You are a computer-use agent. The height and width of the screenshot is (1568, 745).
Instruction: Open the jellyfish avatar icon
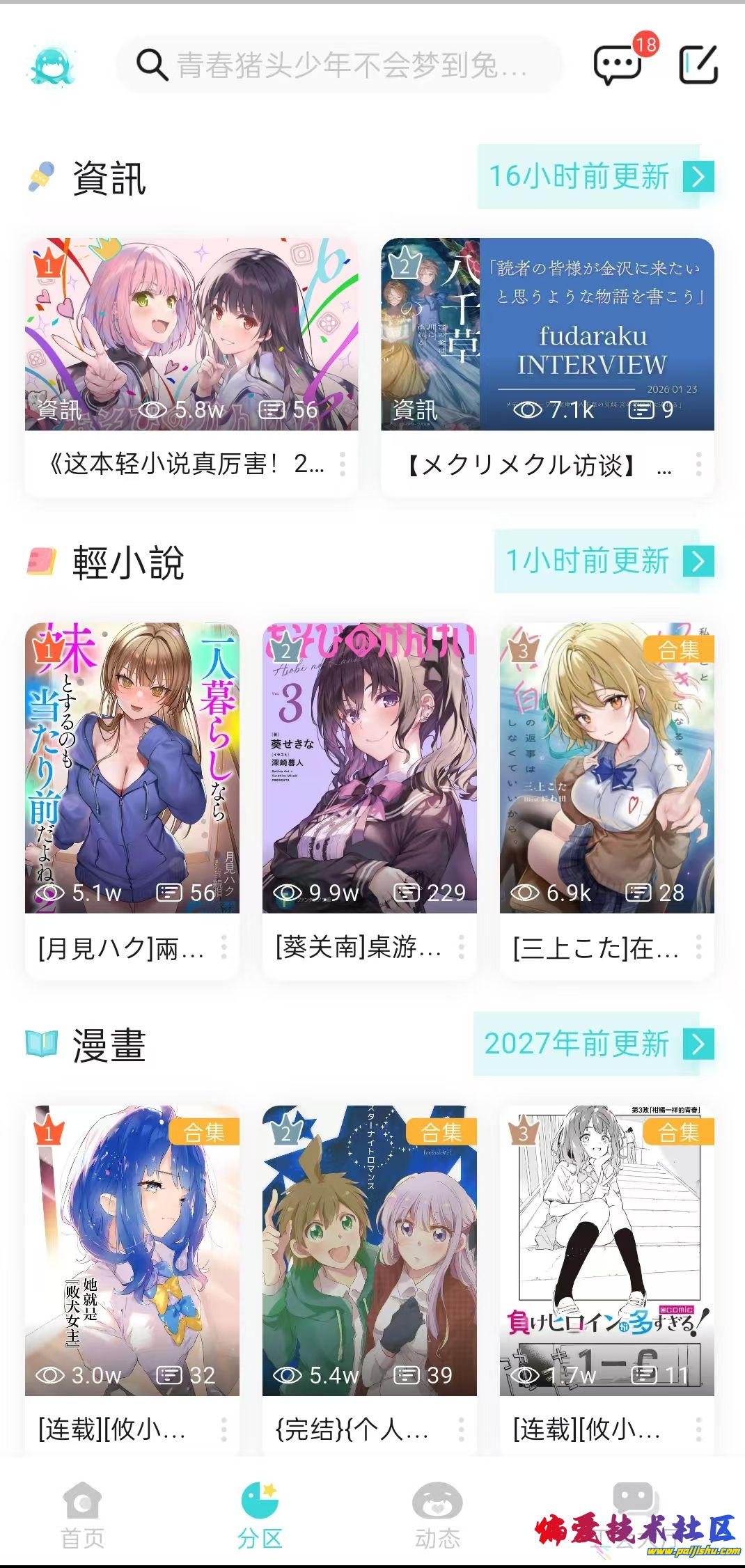(x=52, y=66)
